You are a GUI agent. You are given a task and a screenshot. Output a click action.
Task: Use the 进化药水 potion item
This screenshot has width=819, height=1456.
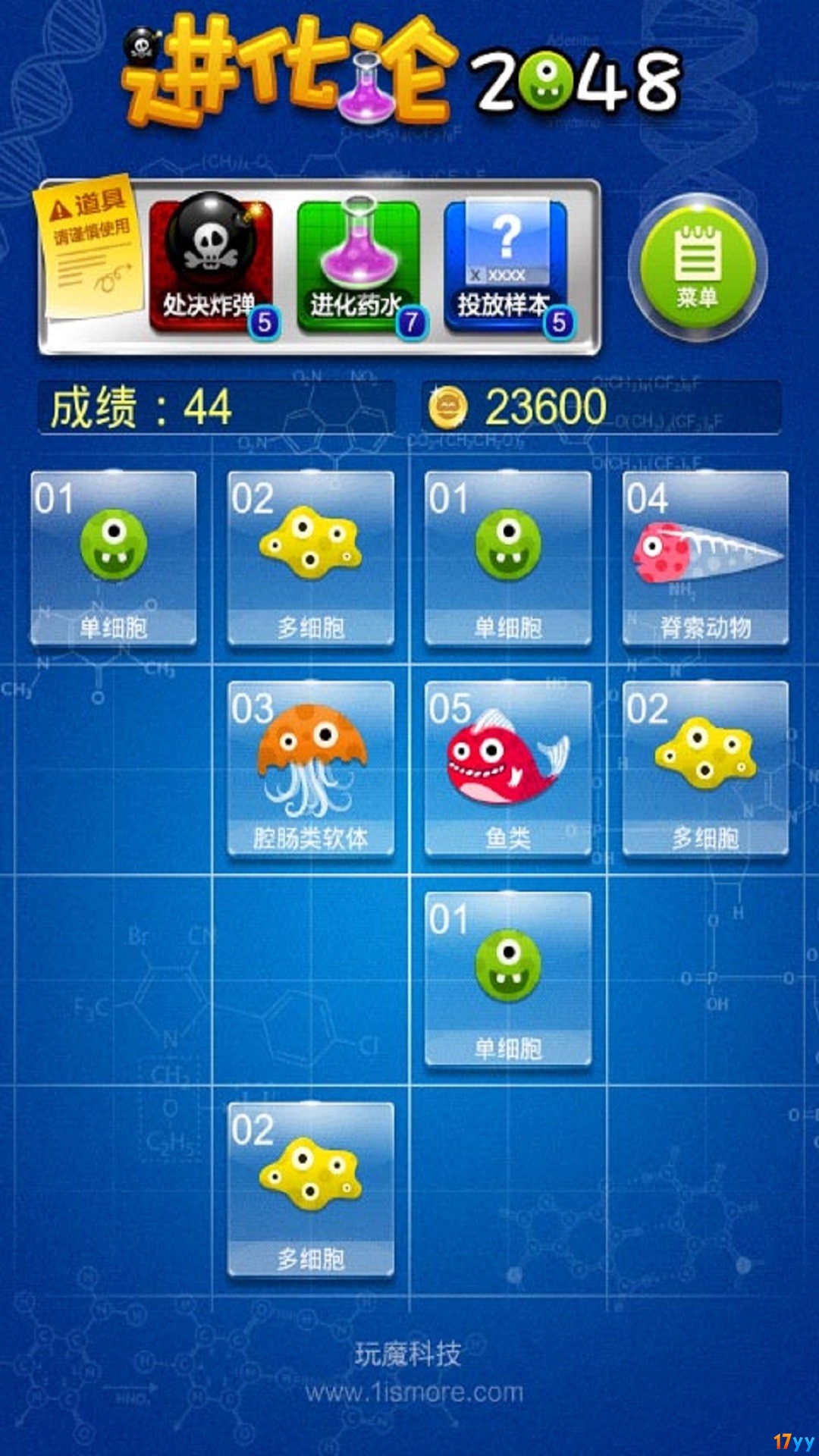coord(359,265)
